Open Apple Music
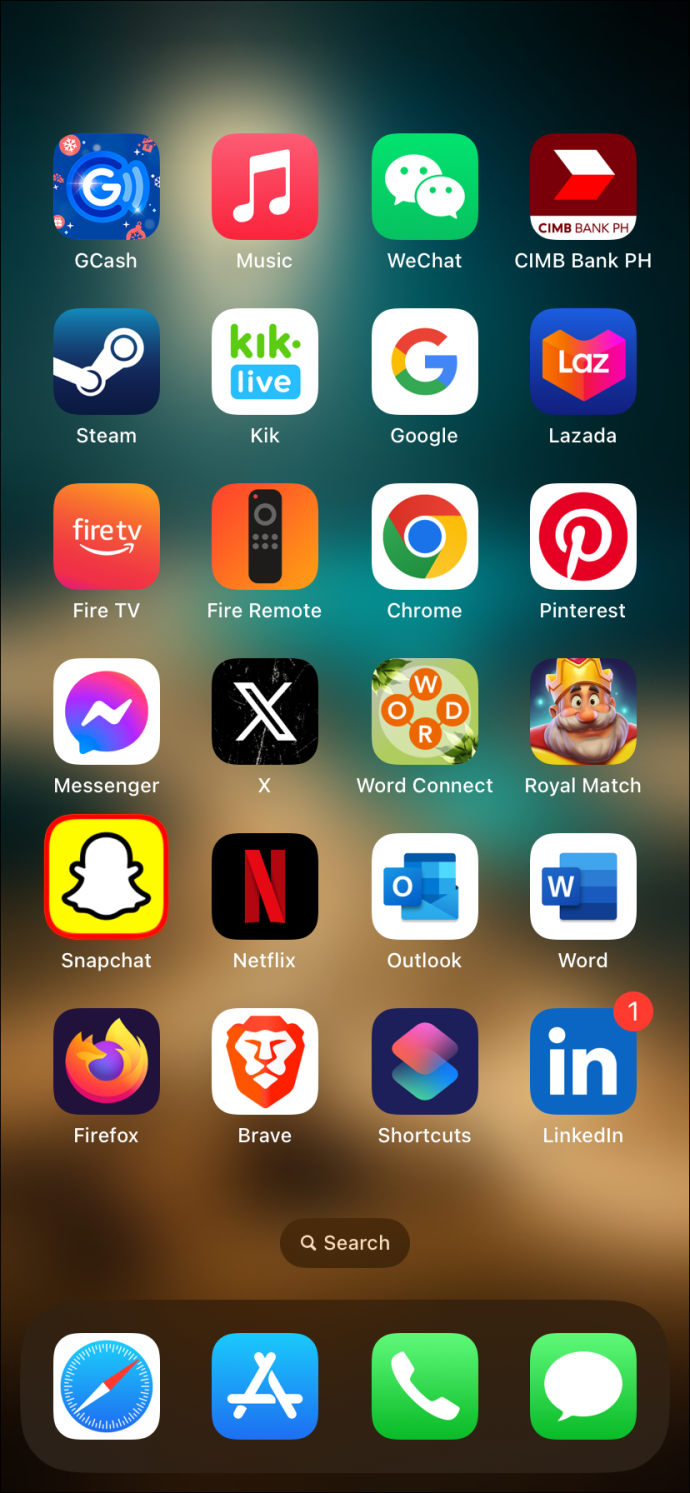This screenshot has height=1493, width=690. click(265, 187)
